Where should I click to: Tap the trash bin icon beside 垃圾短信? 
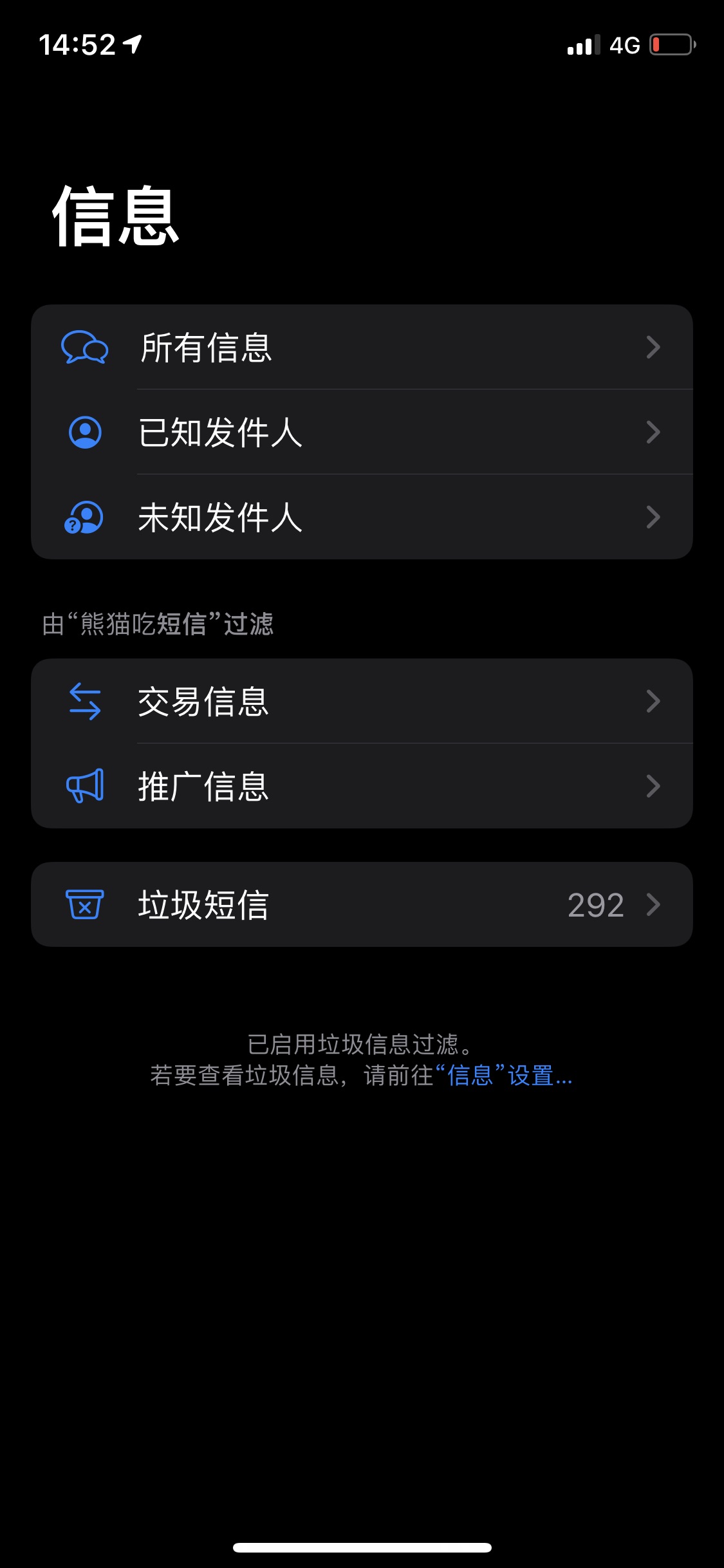pos(85,904)
